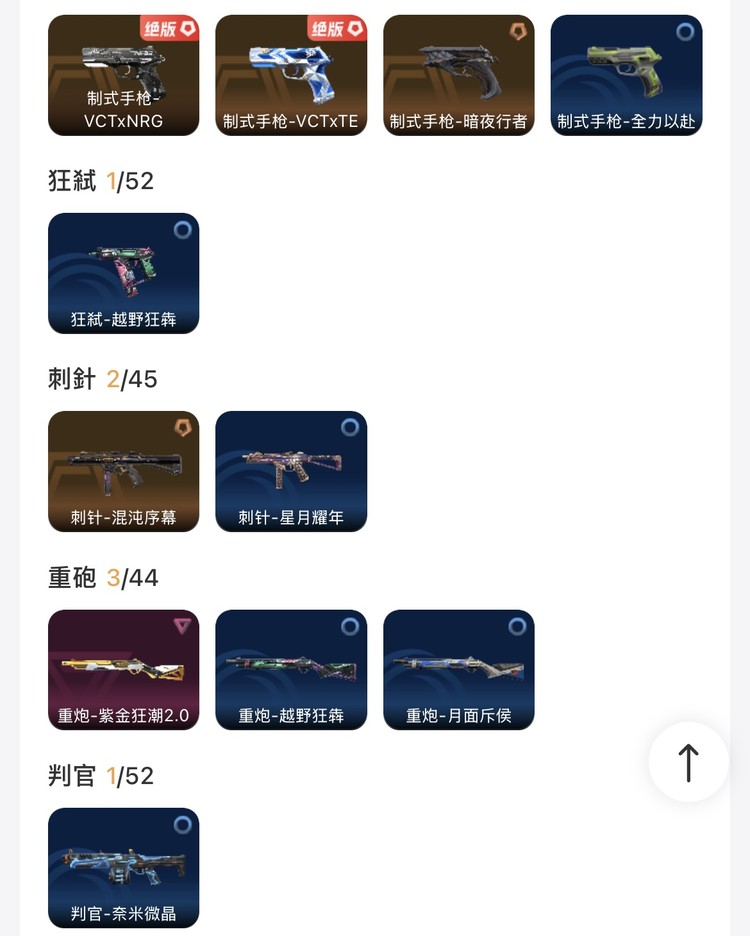Tap the back-to-top arrow button
This screenshot has width=750, height=936.
[688, 761]
